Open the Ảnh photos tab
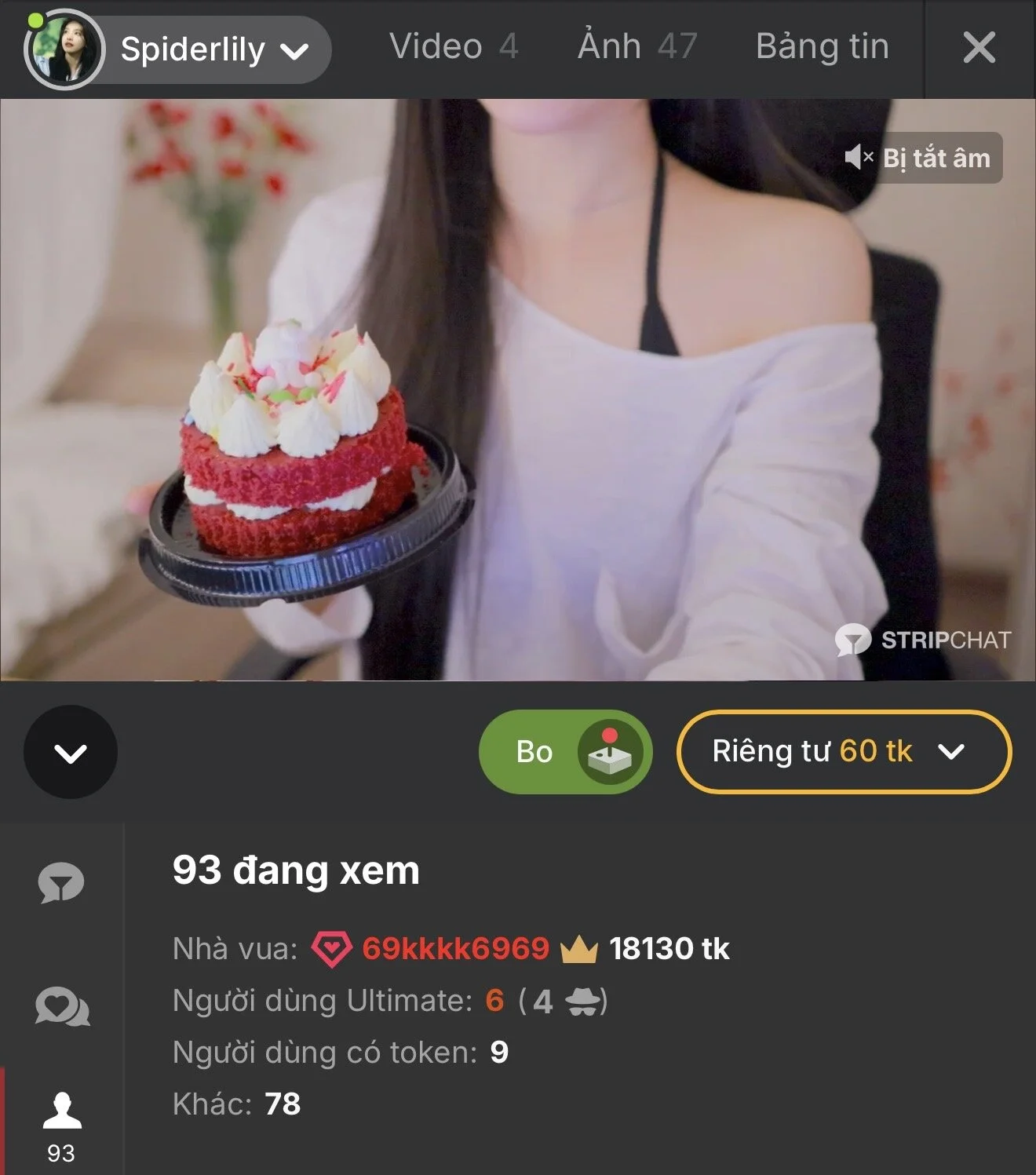Image resolution: width=1036 pixels, height=1175 pixels. pyautogui.click(x=637, y=46)
